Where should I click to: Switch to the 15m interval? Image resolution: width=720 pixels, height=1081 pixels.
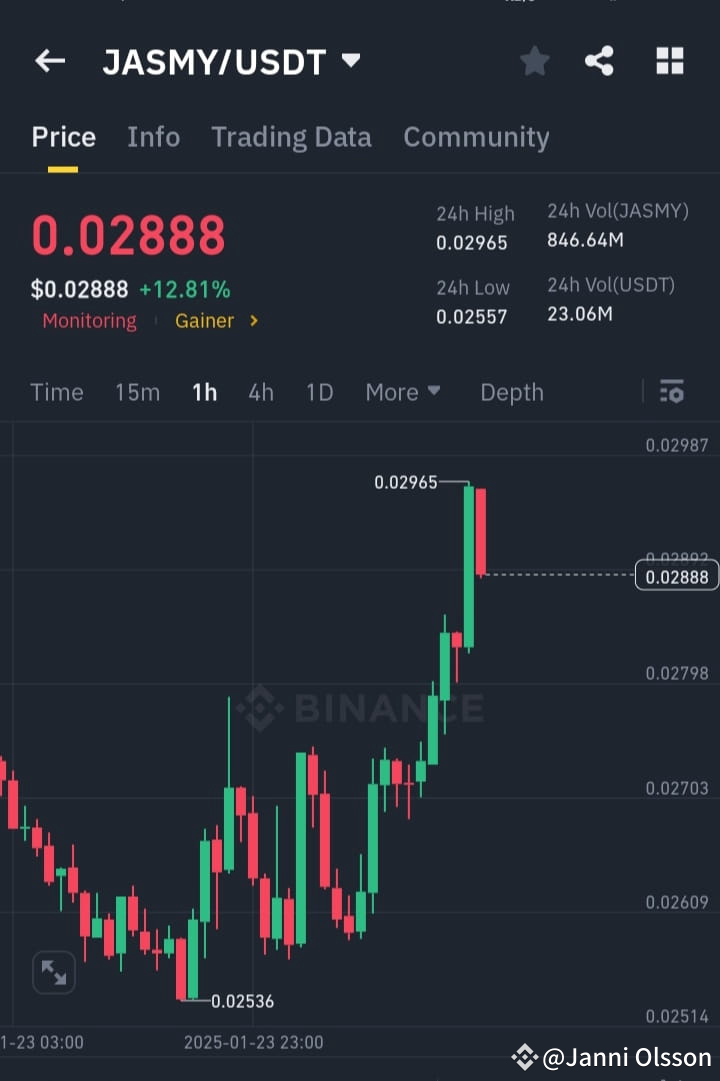tap(137, 392)
